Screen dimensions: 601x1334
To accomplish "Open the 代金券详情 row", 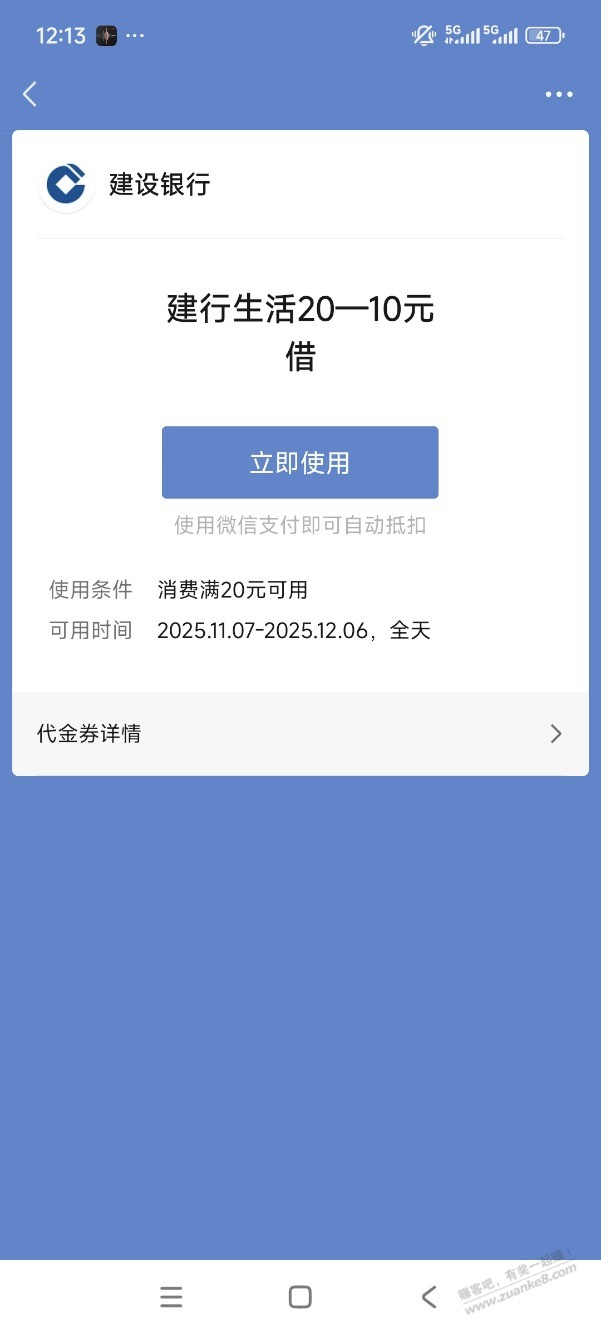I will tap(300, 734).
